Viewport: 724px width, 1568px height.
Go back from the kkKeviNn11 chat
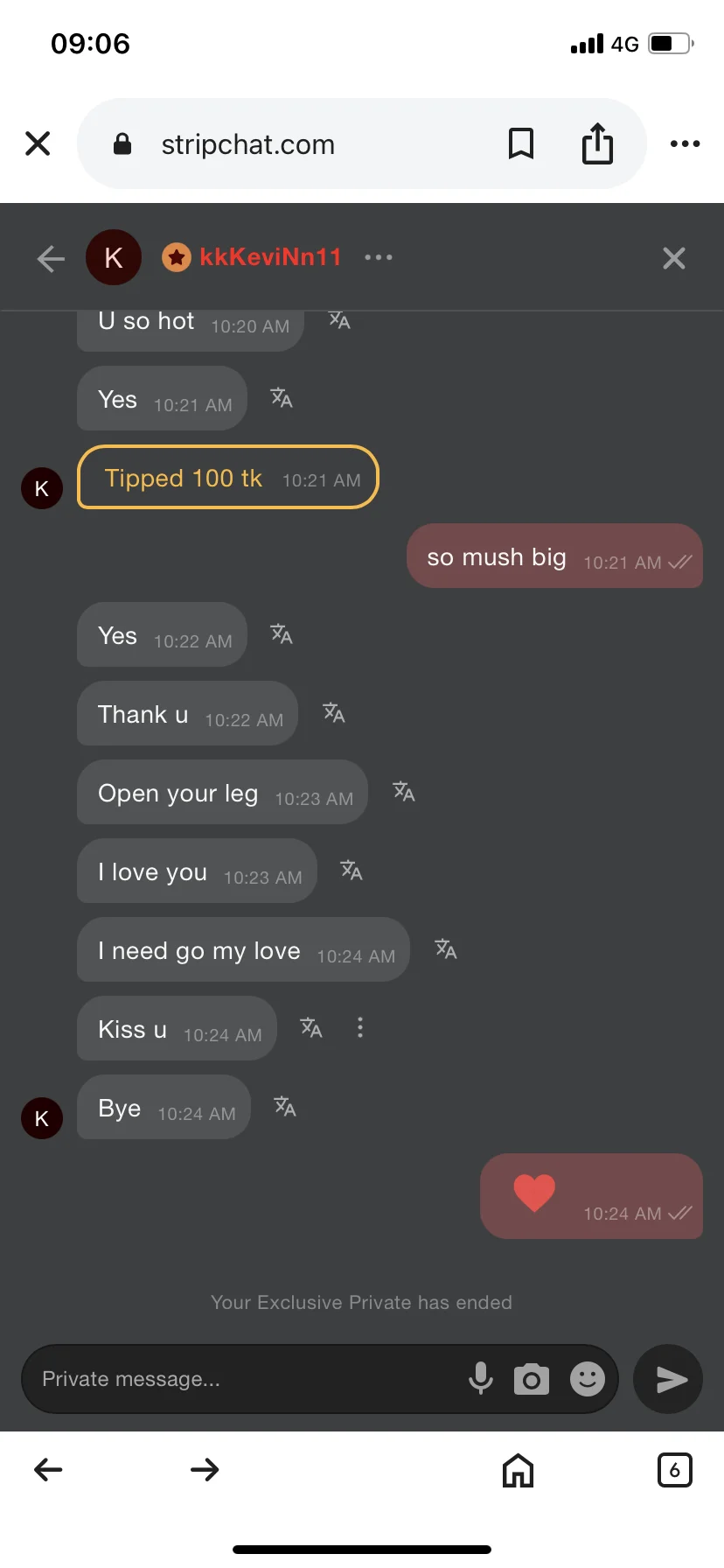click(51, 258)
